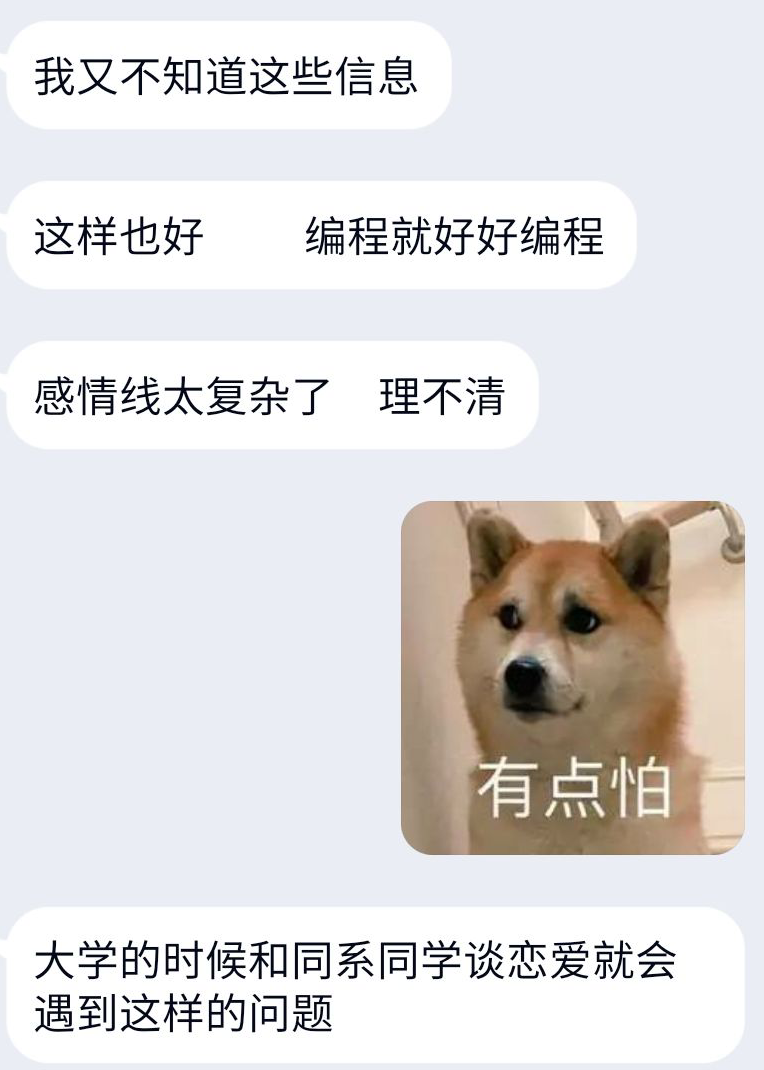
Task: Open the Shiba Inu sticker reading 有点怕
Action: pyautogui.click(x=572, y=677)
